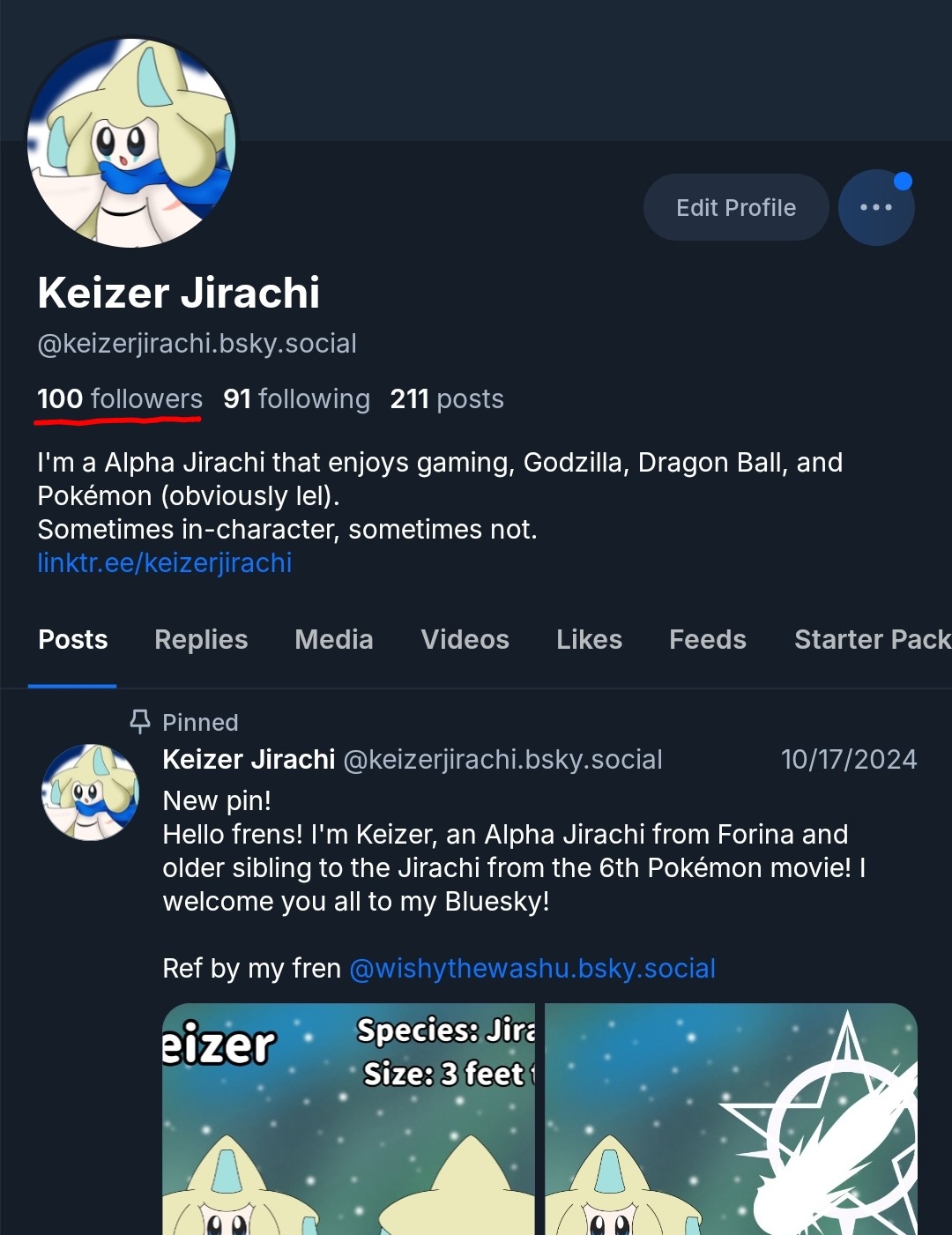View the 91 following list
This screenshot has width=952, height=1235.
pos(296,399)
